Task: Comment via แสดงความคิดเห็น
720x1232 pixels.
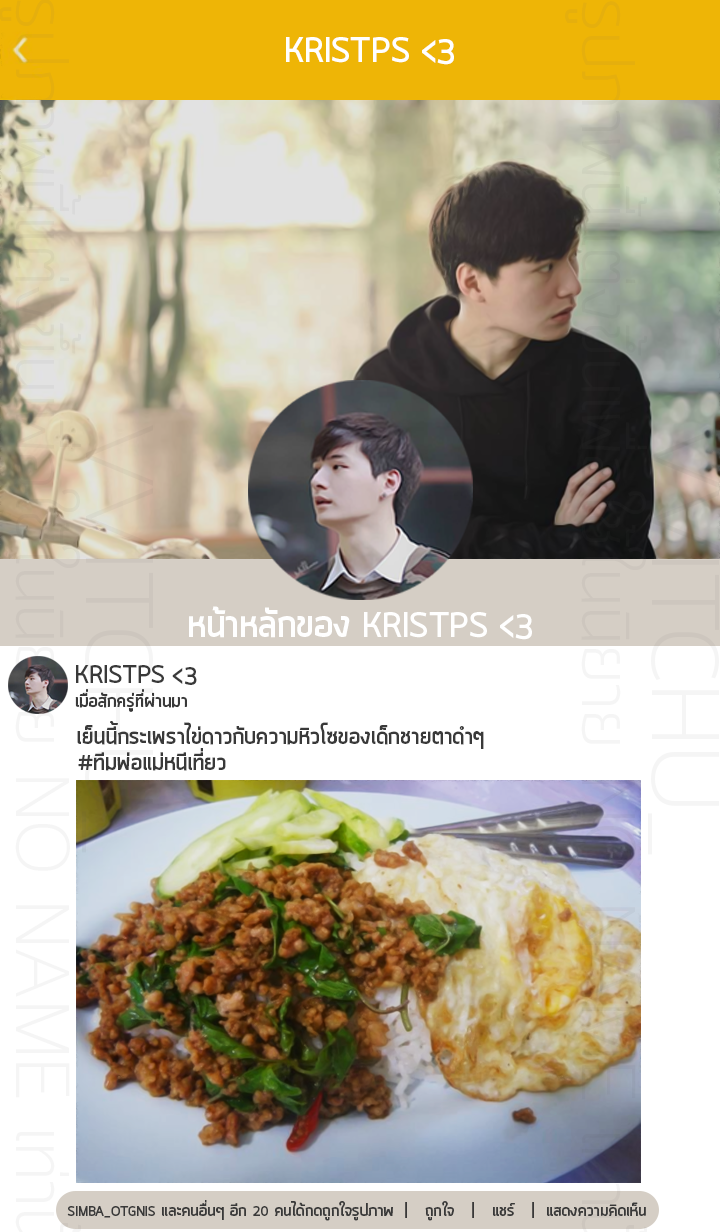Action: point(596,1211)
